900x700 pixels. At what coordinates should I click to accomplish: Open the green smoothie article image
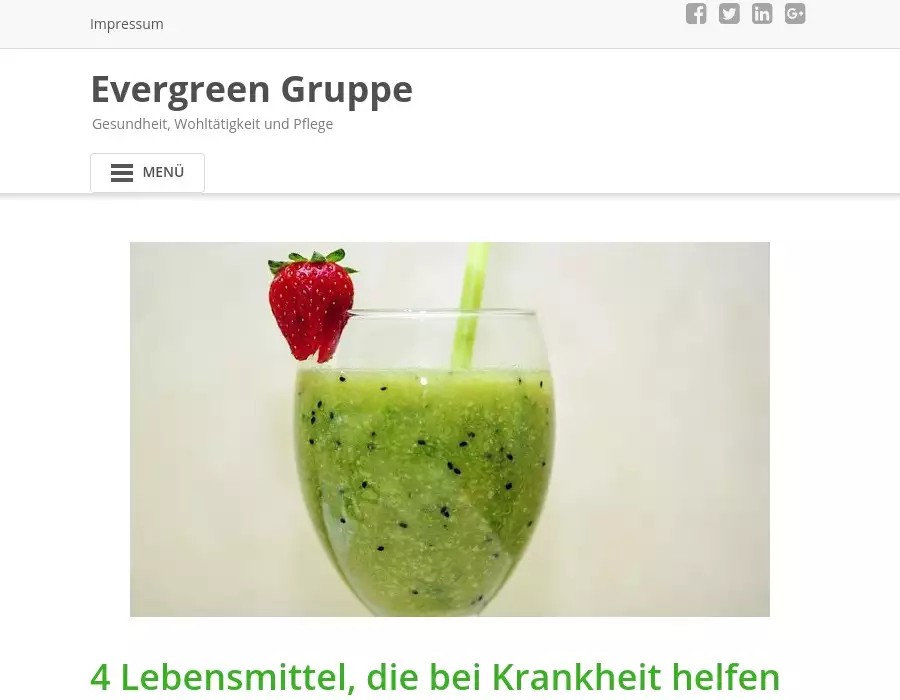point(449,429)
